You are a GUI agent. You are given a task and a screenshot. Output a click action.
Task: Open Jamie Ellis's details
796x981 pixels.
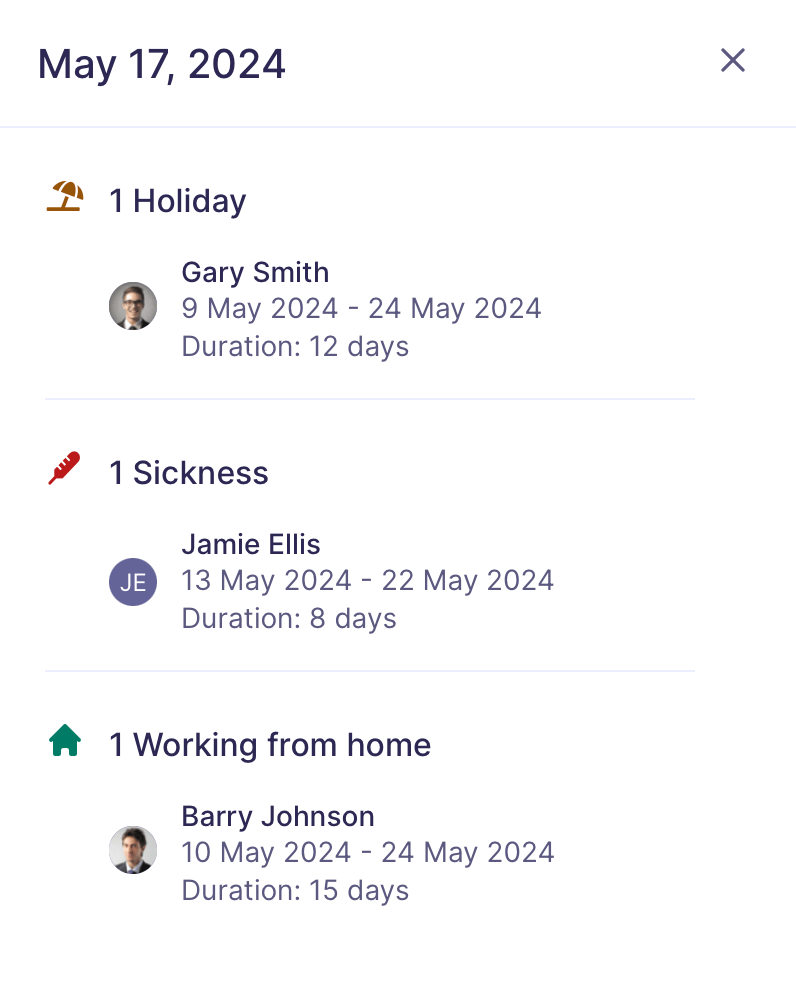tap(250, 544)
